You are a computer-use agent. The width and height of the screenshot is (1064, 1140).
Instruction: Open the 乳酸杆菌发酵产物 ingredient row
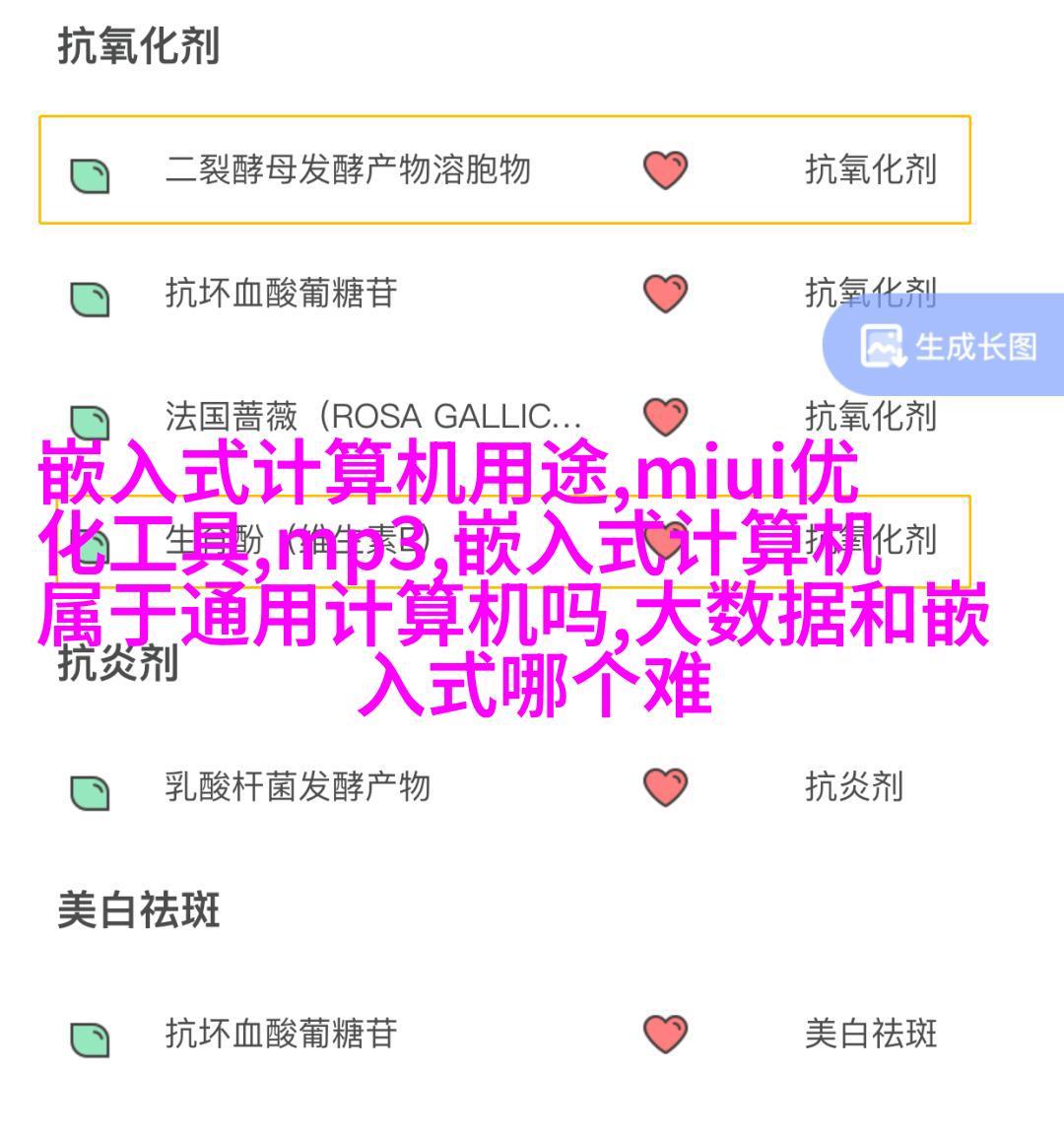(298, 787)
